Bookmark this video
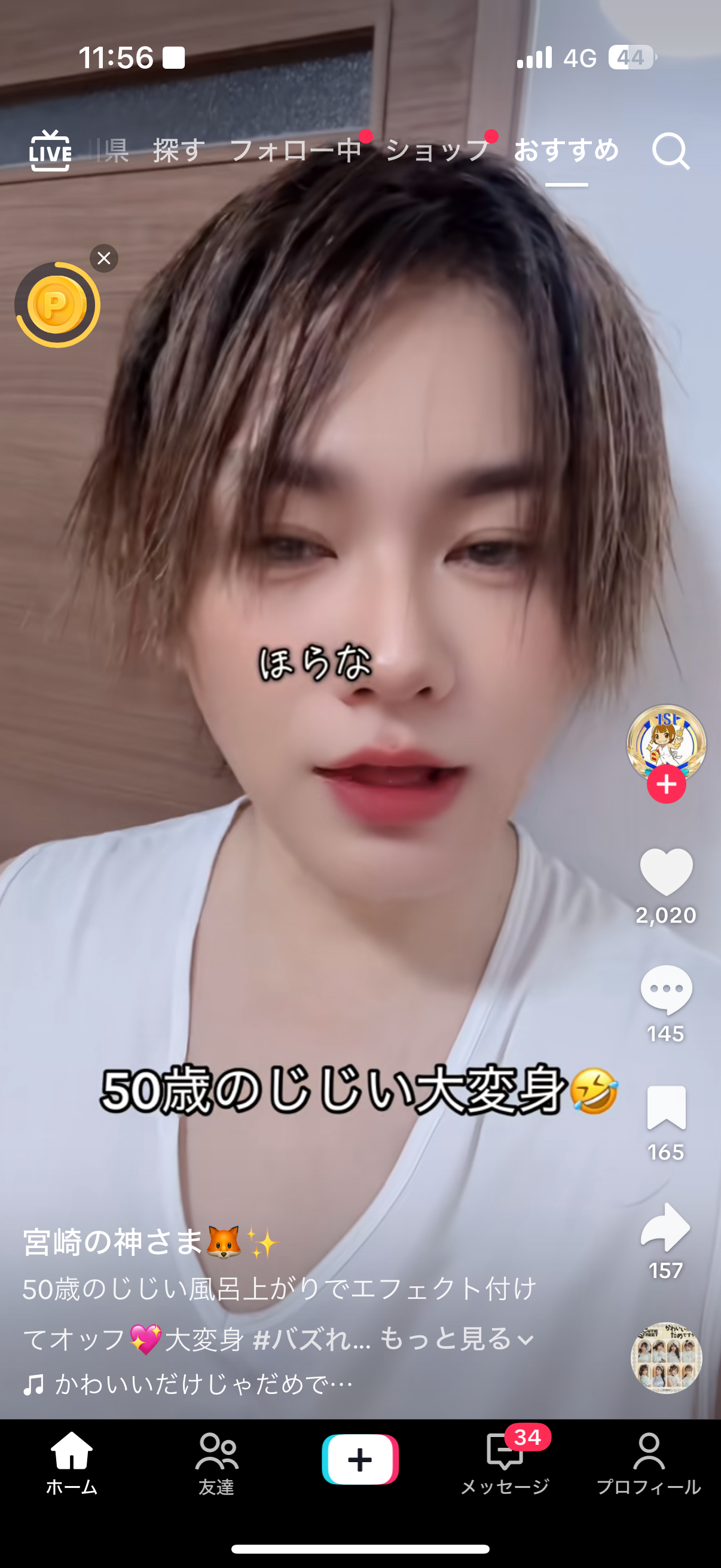 click(x=666, y=1107)
